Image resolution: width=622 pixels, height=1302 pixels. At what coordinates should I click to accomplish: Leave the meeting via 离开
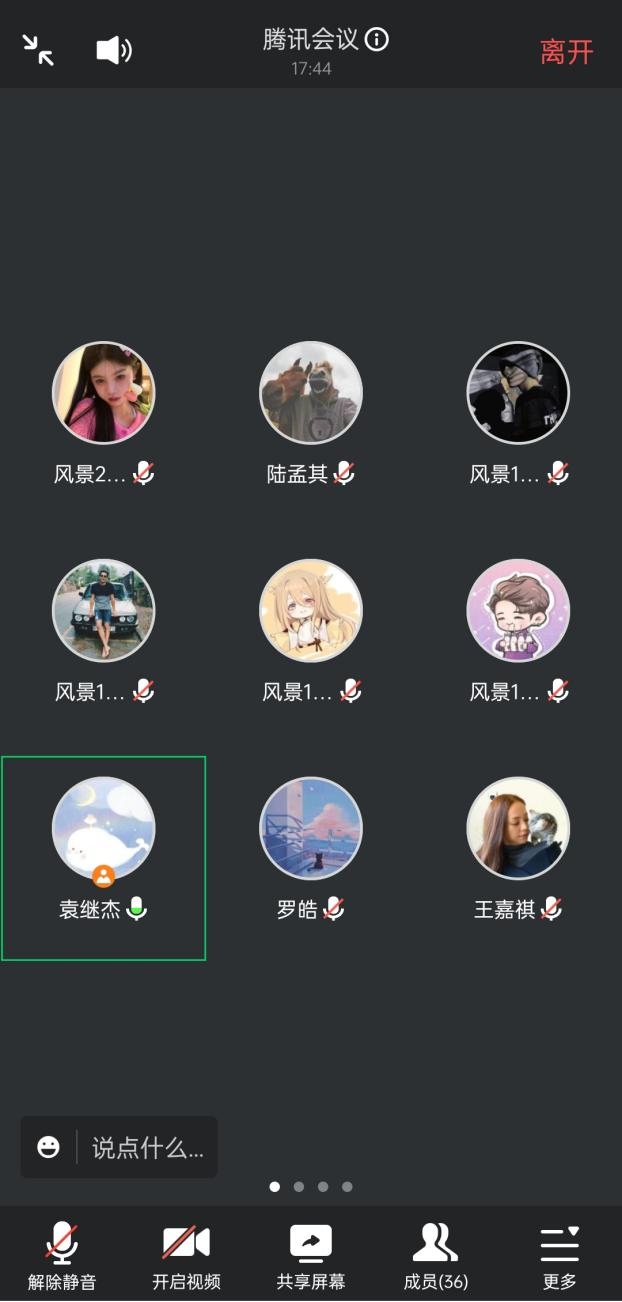(566, 52)
